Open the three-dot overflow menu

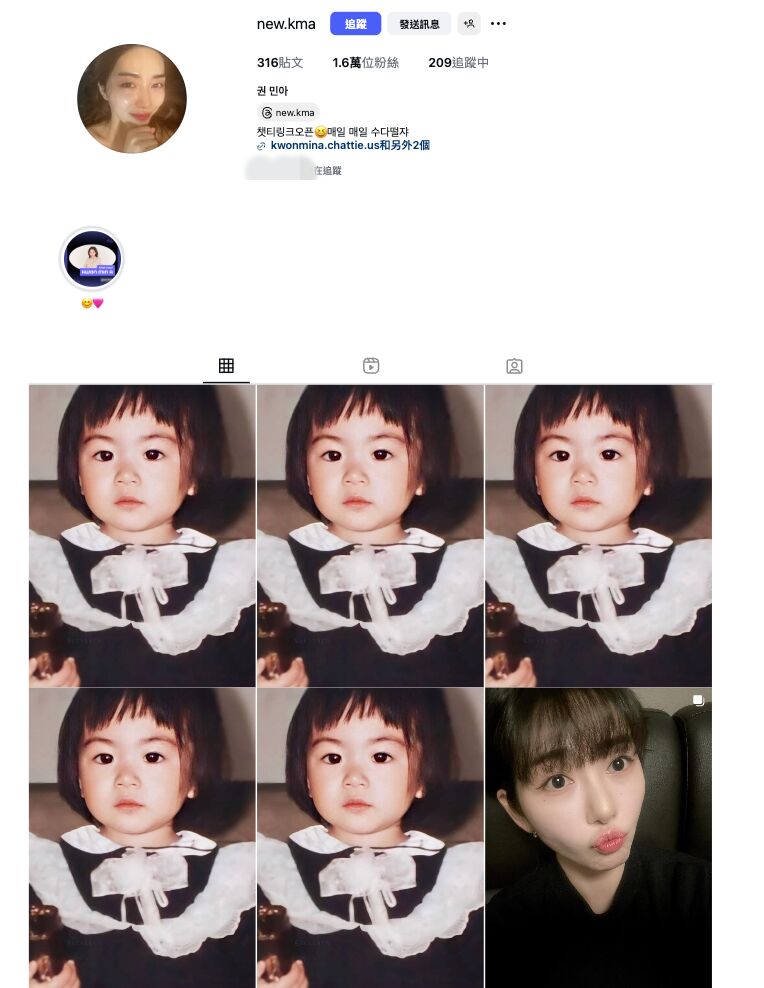pyautogui.click(x=498, y=24)
